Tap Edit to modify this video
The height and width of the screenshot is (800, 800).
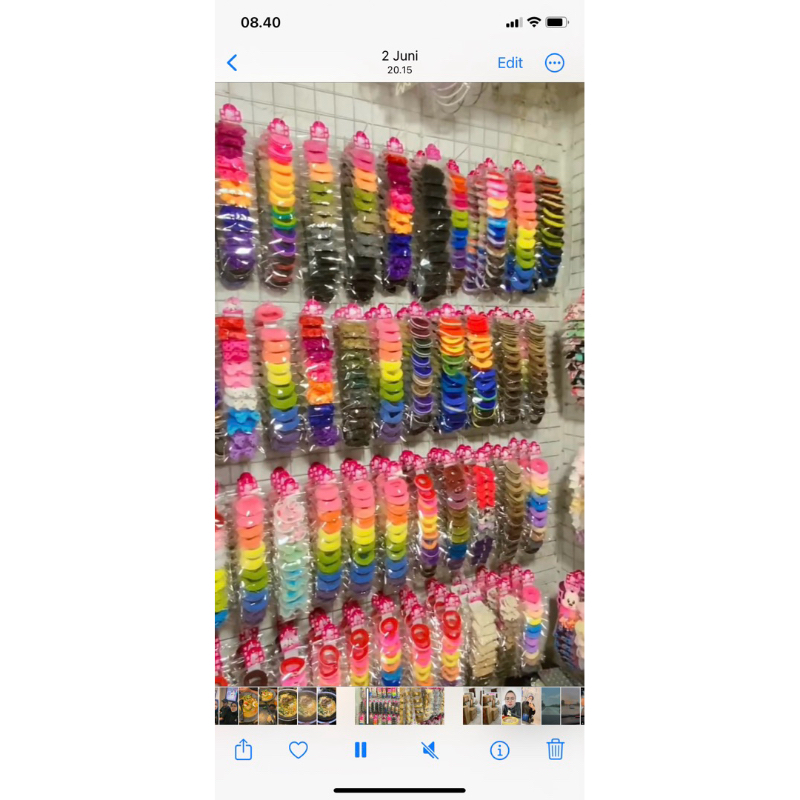click(510, 63)
